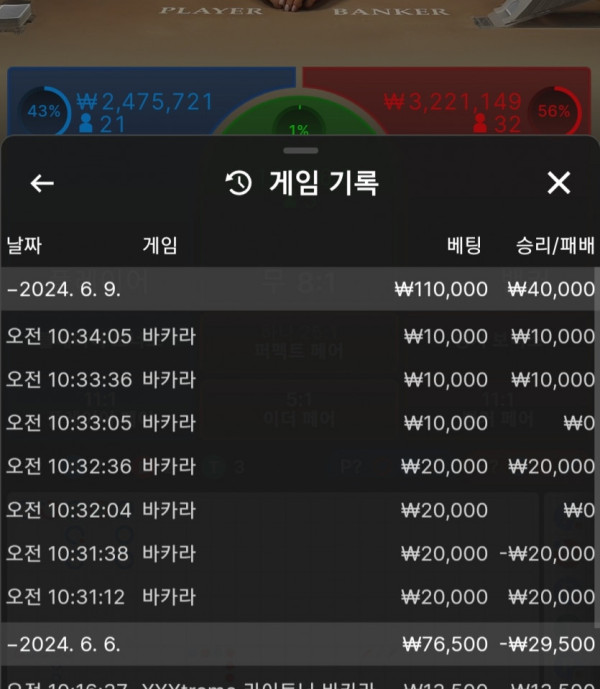Open the 10:34:05 baccarat record
The width and height of the screenshot is (600, 689).
click(300, 336)
